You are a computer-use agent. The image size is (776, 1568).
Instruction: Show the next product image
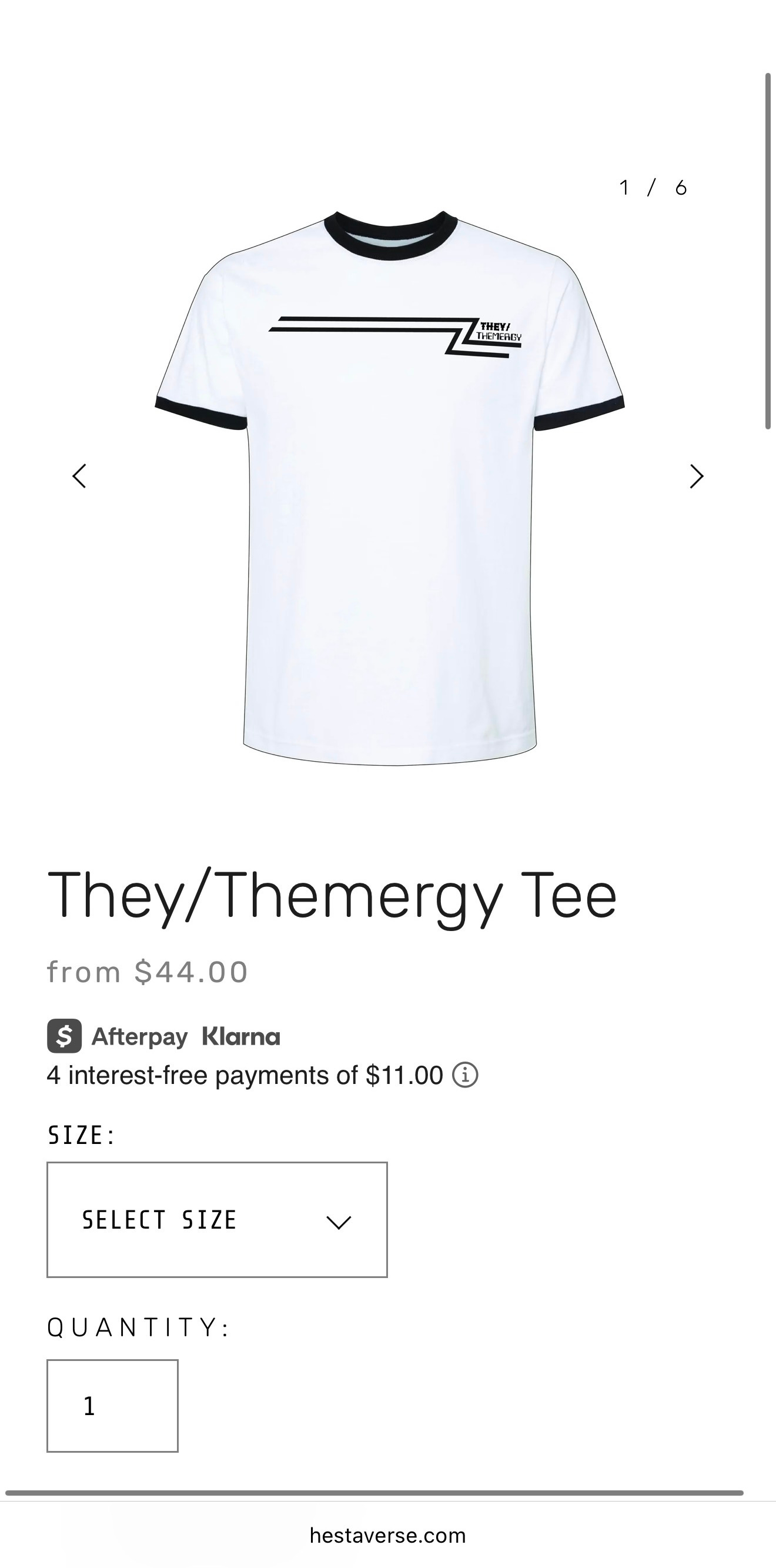(x=696, y=476)
